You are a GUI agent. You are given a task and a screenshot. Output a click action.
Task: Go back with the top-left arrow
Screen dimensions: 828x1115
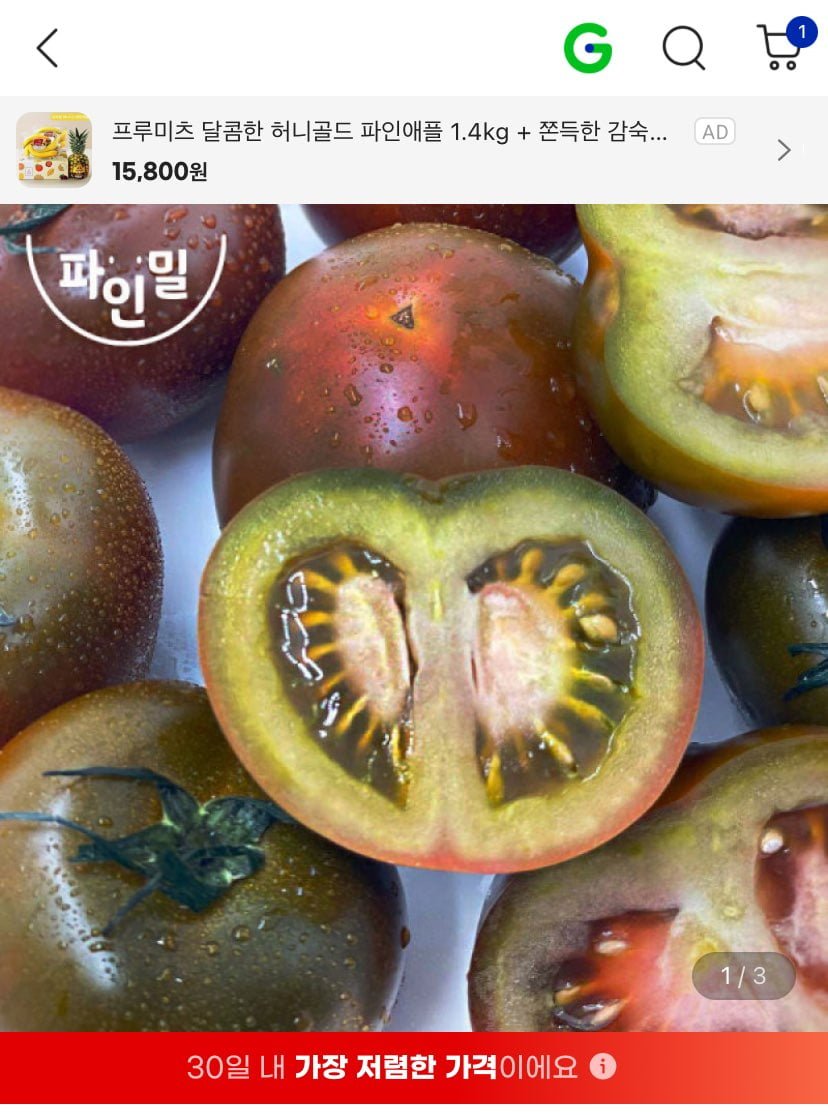47,48
